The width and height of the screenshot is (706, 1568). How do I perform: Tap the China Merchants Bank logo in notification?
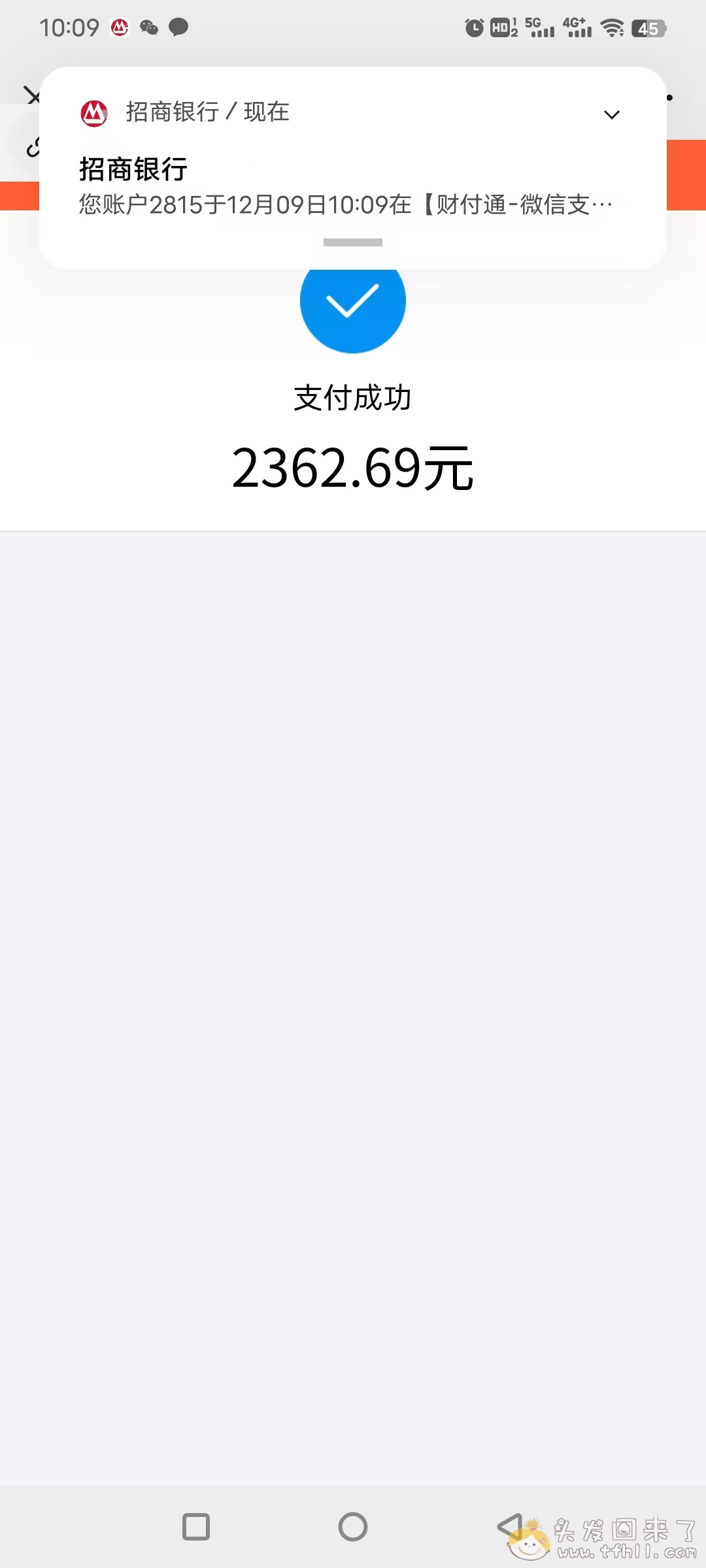[x=93, y=112]
